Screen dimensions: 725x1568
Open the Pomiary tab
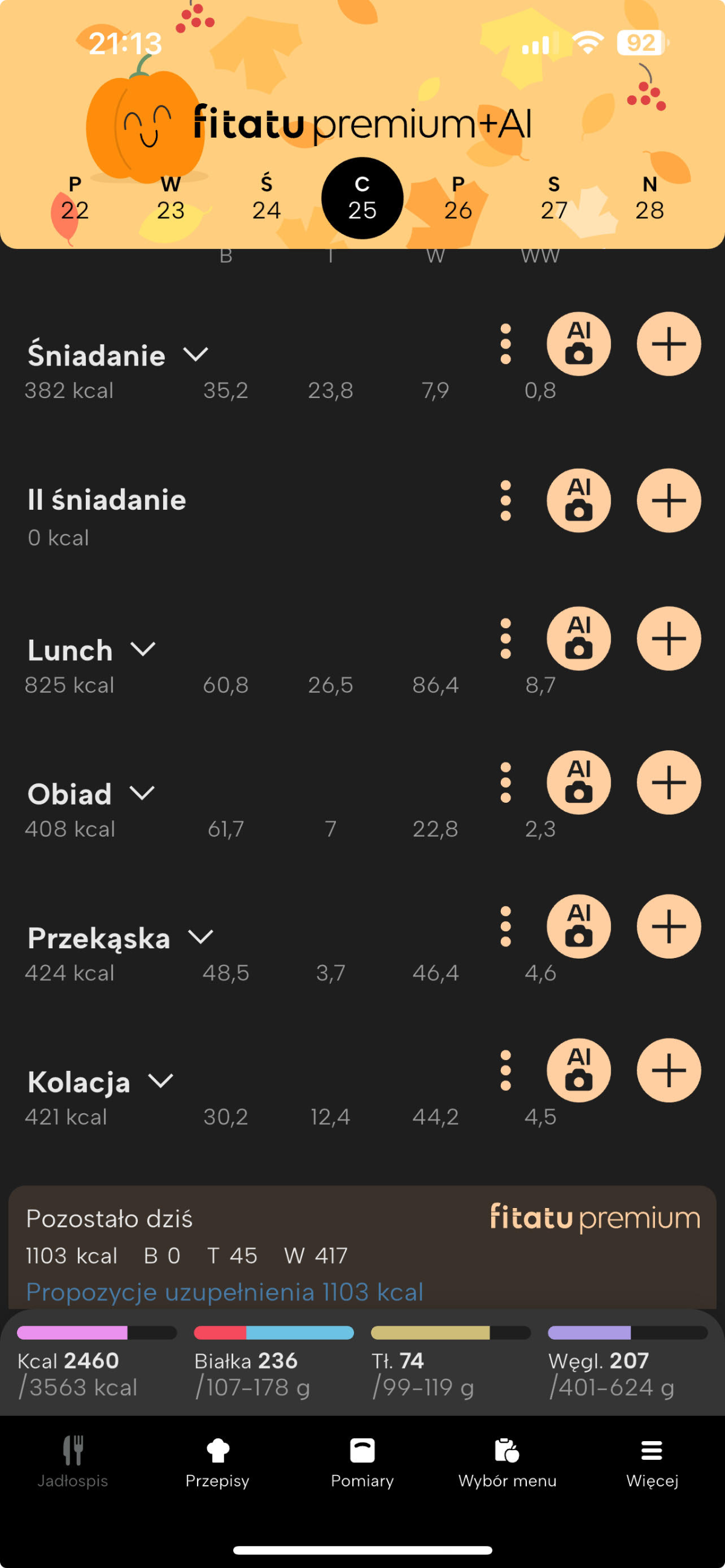362,1461
